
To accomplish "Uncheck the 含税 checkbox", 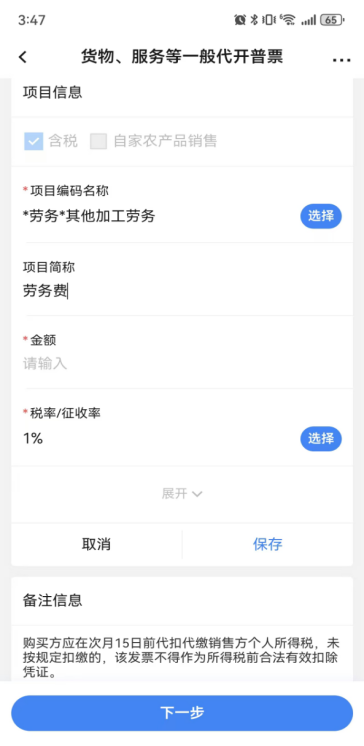I will click(34, 141).
